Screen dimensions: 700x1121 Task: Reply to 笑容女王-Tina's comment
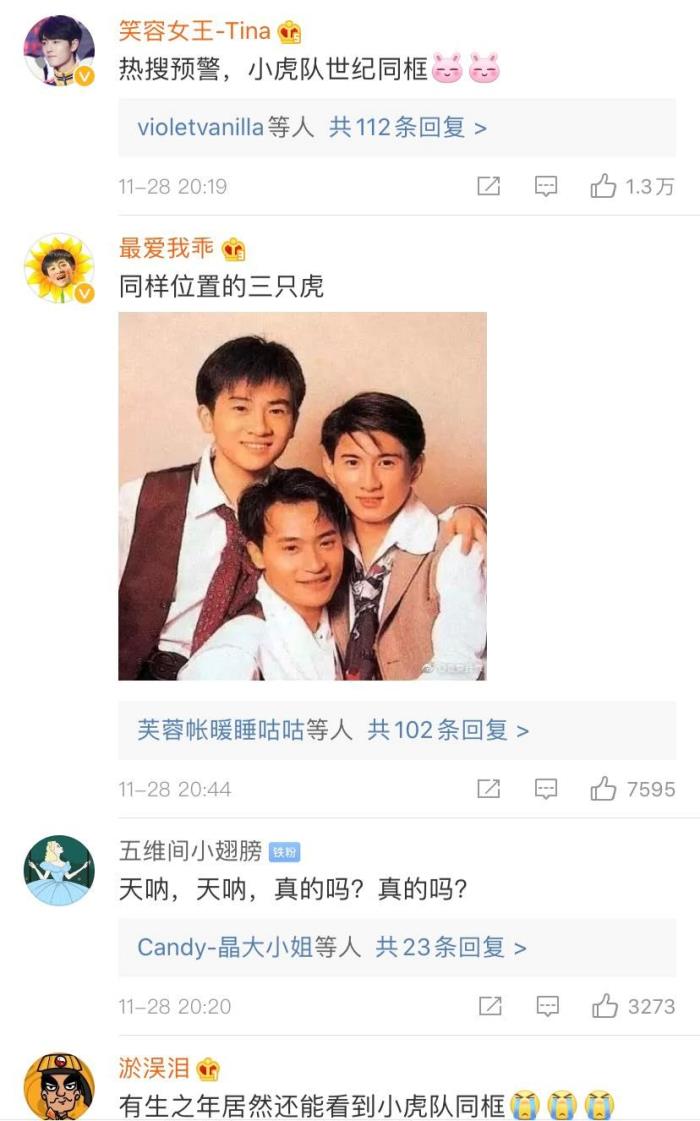coord(546,186)
